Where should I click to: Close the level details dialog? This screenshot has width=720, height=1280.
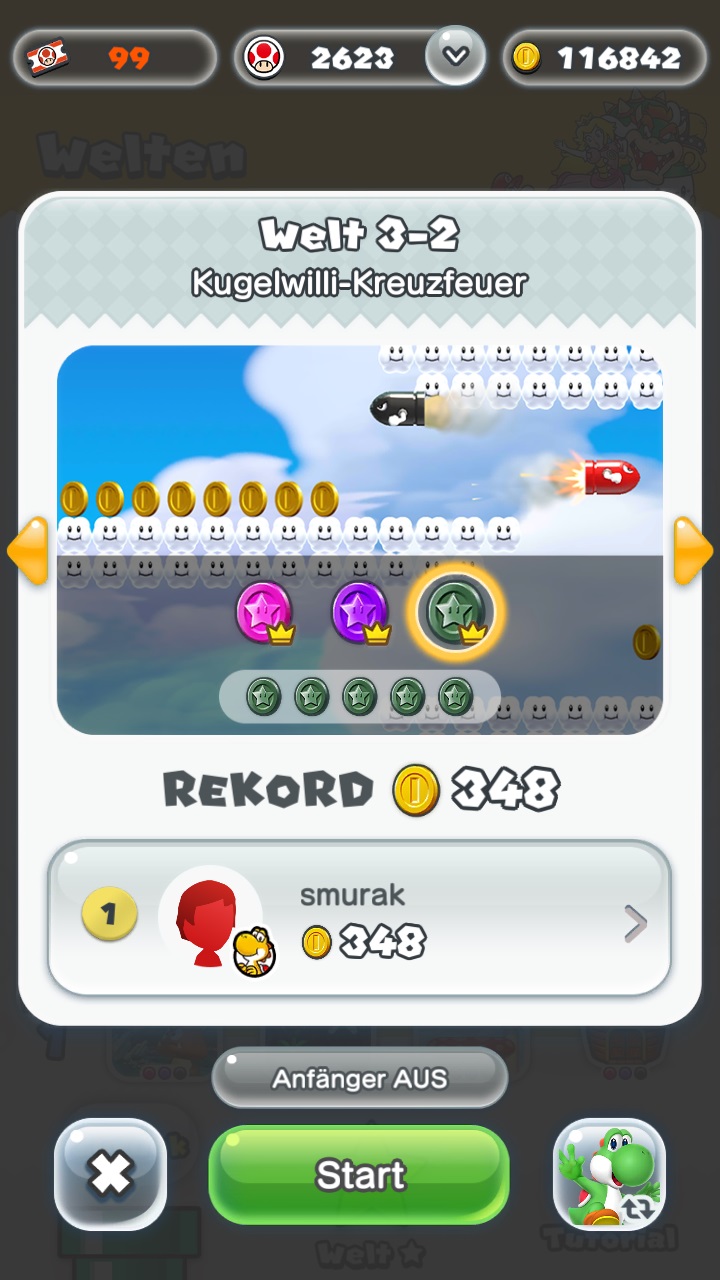point(110,1174)
